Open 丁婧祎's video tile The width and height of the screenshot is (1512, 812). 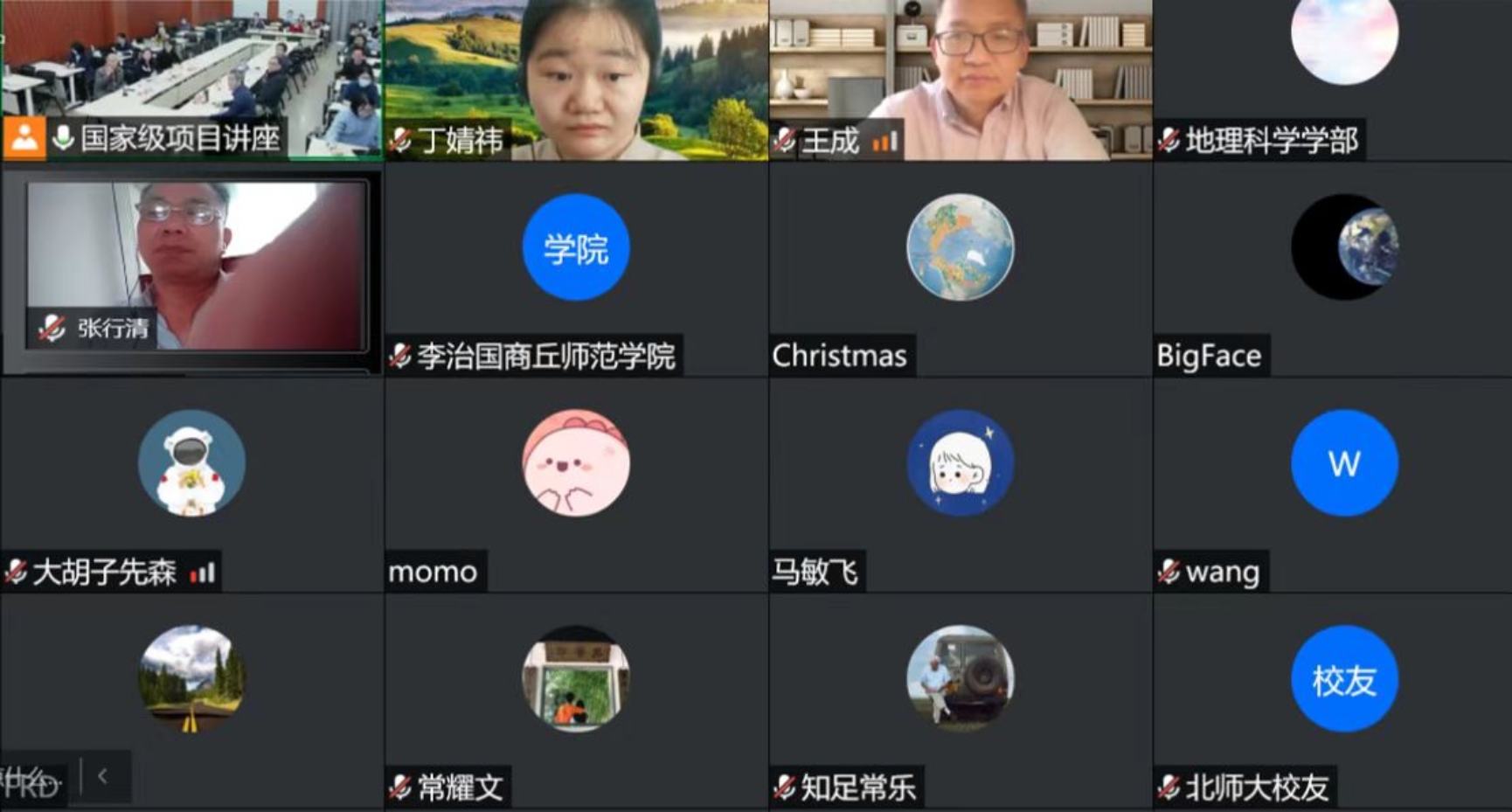tap(576, 79)
